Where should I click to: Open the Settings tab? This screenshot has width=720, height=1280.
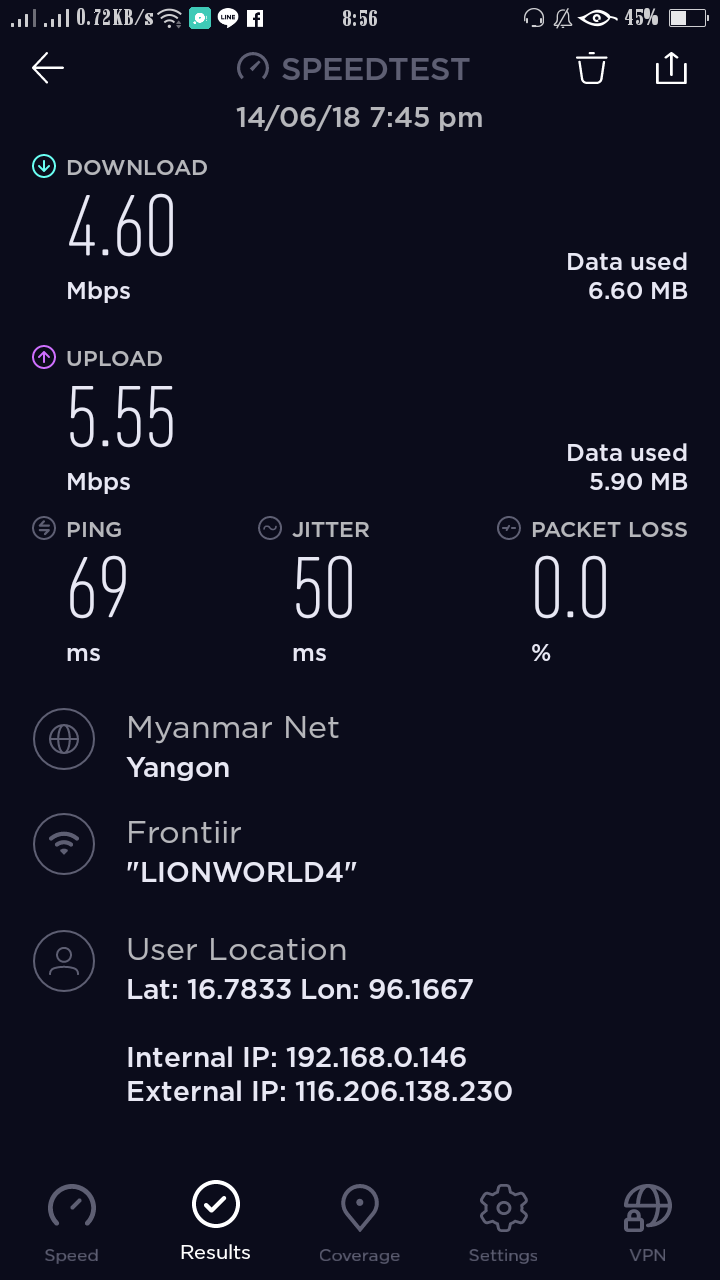coord(503,1222)
